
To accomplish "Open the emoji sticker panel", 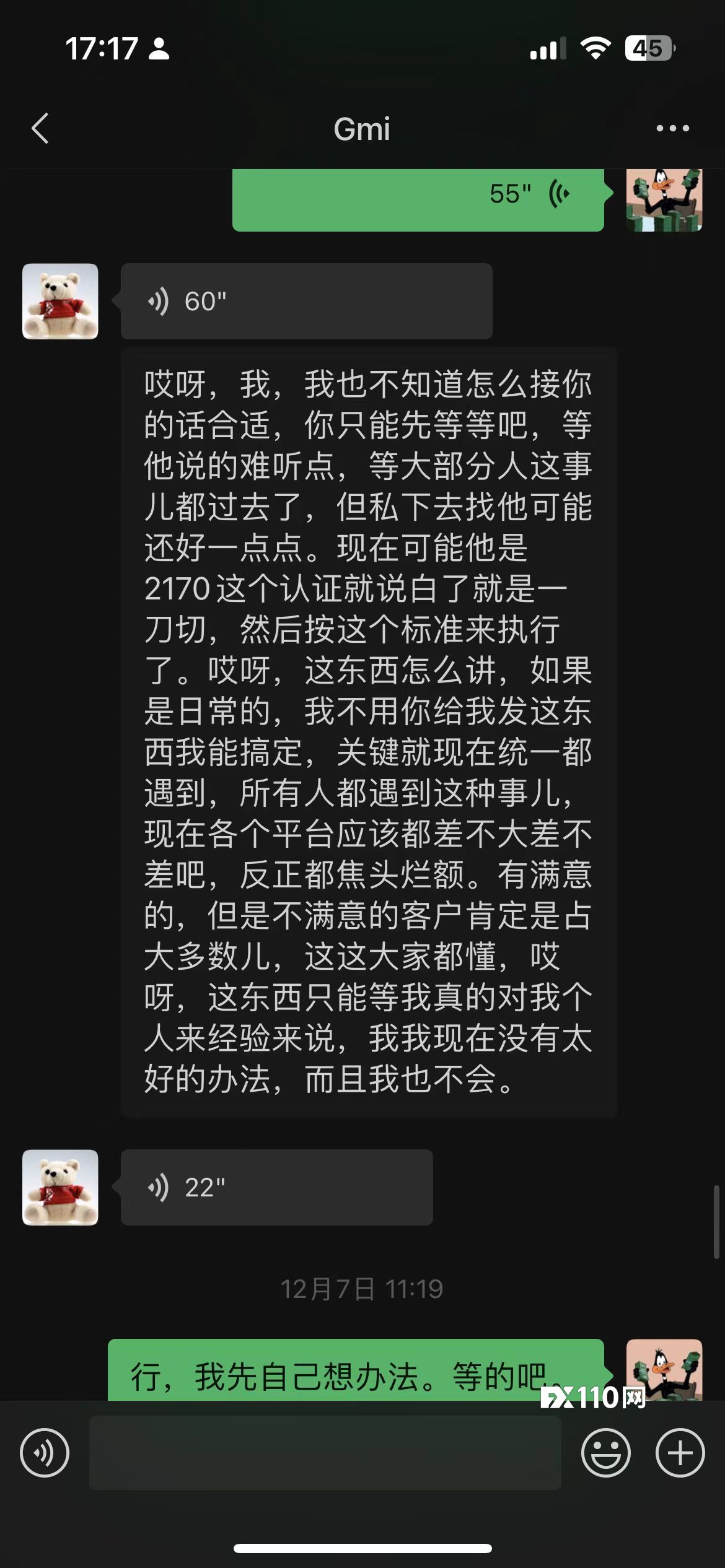I will click(605, 1453).
